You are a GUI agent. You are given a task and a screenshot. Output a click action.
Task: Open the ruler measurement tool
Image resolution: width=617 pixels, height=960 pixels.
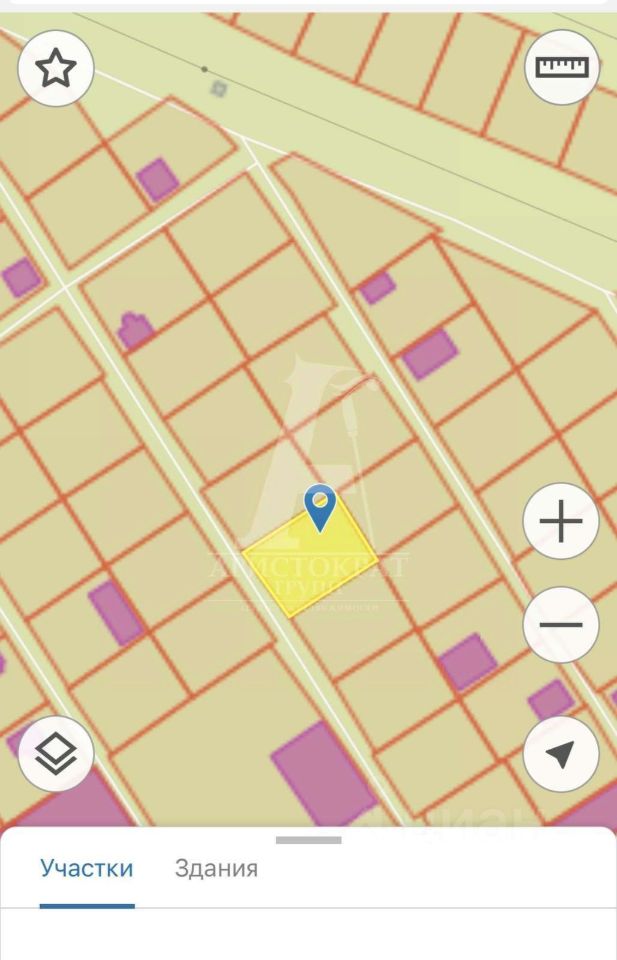tap(562, 67)
